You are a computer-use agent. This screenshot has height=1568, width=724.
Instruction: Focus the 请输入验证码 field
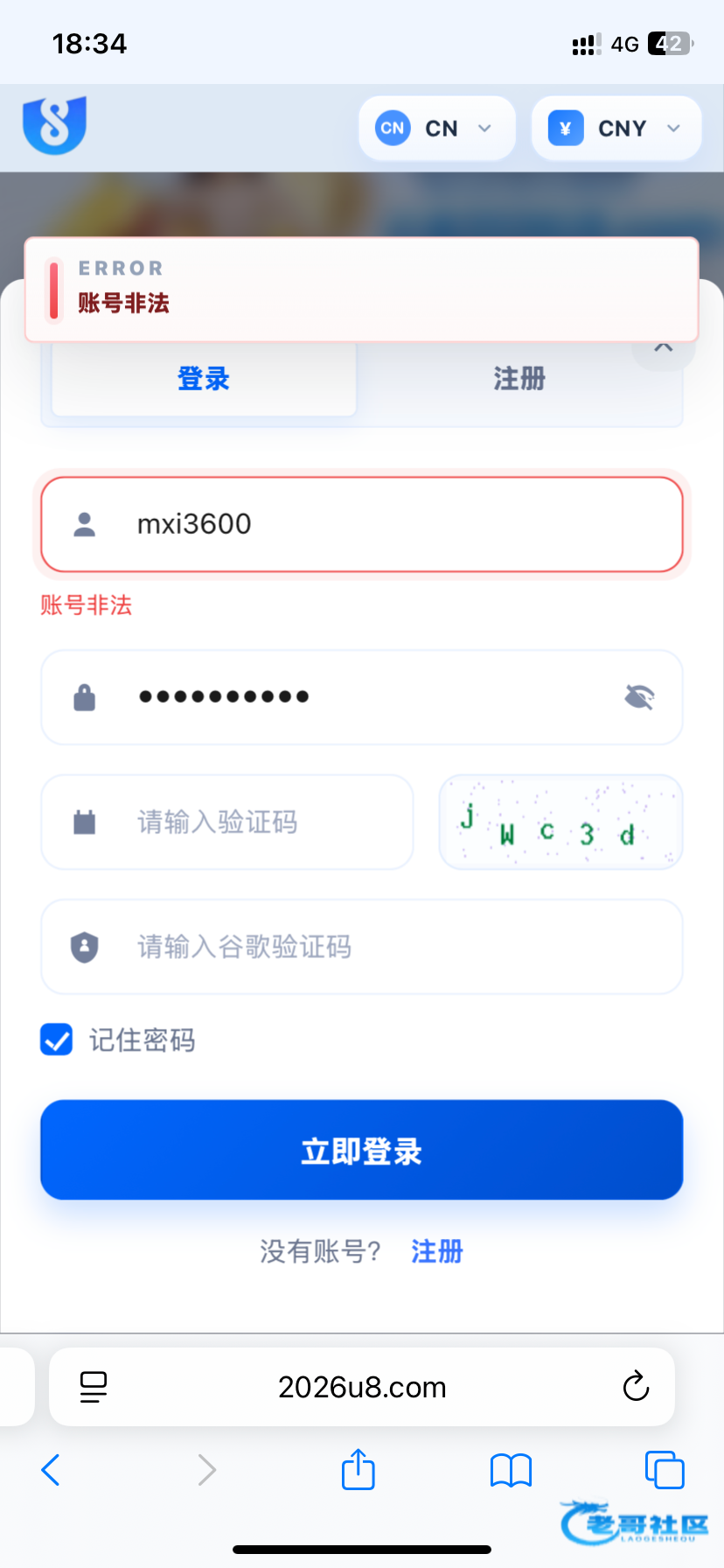227,822
